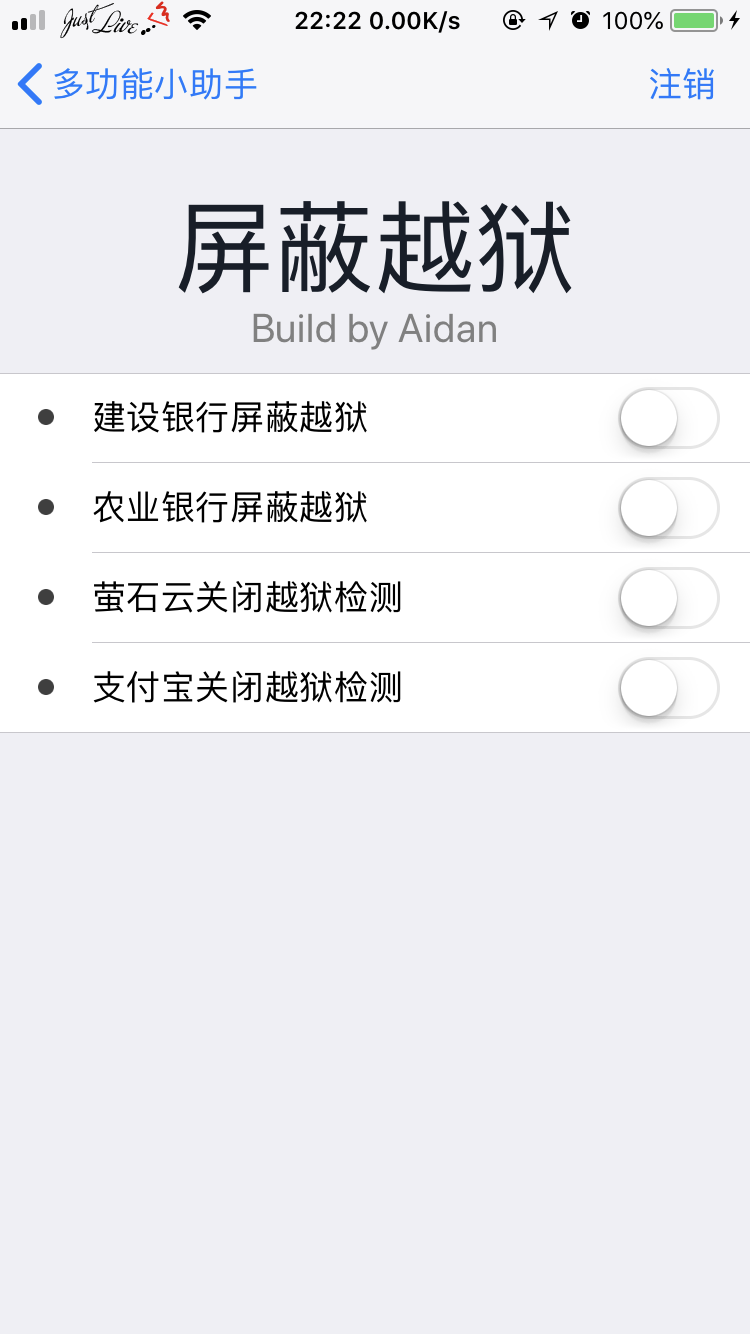
Task: Click the blue back chevron arrow
Action: 27,85
